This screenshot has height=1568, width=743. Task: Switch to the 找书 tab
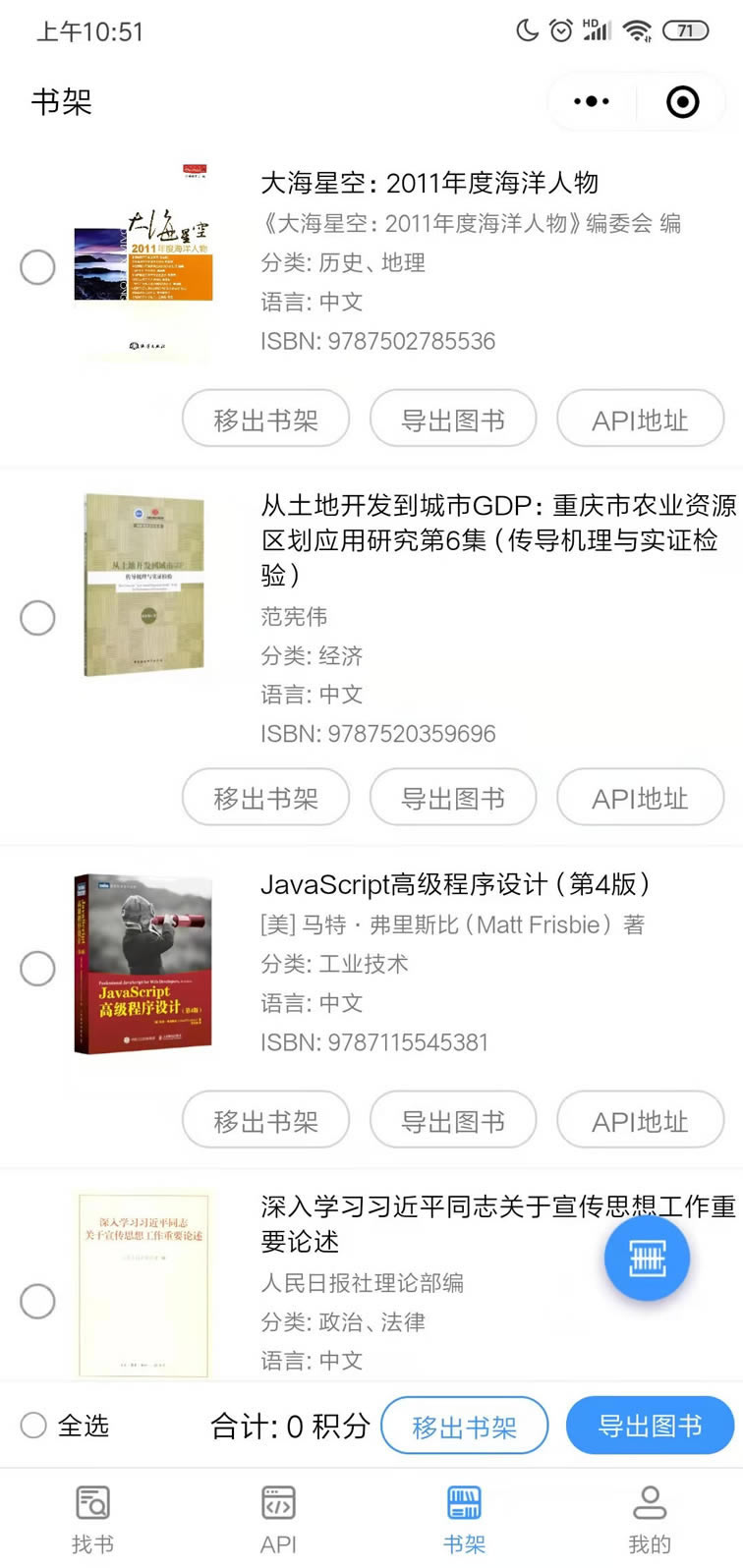(x=92, y=1518)
